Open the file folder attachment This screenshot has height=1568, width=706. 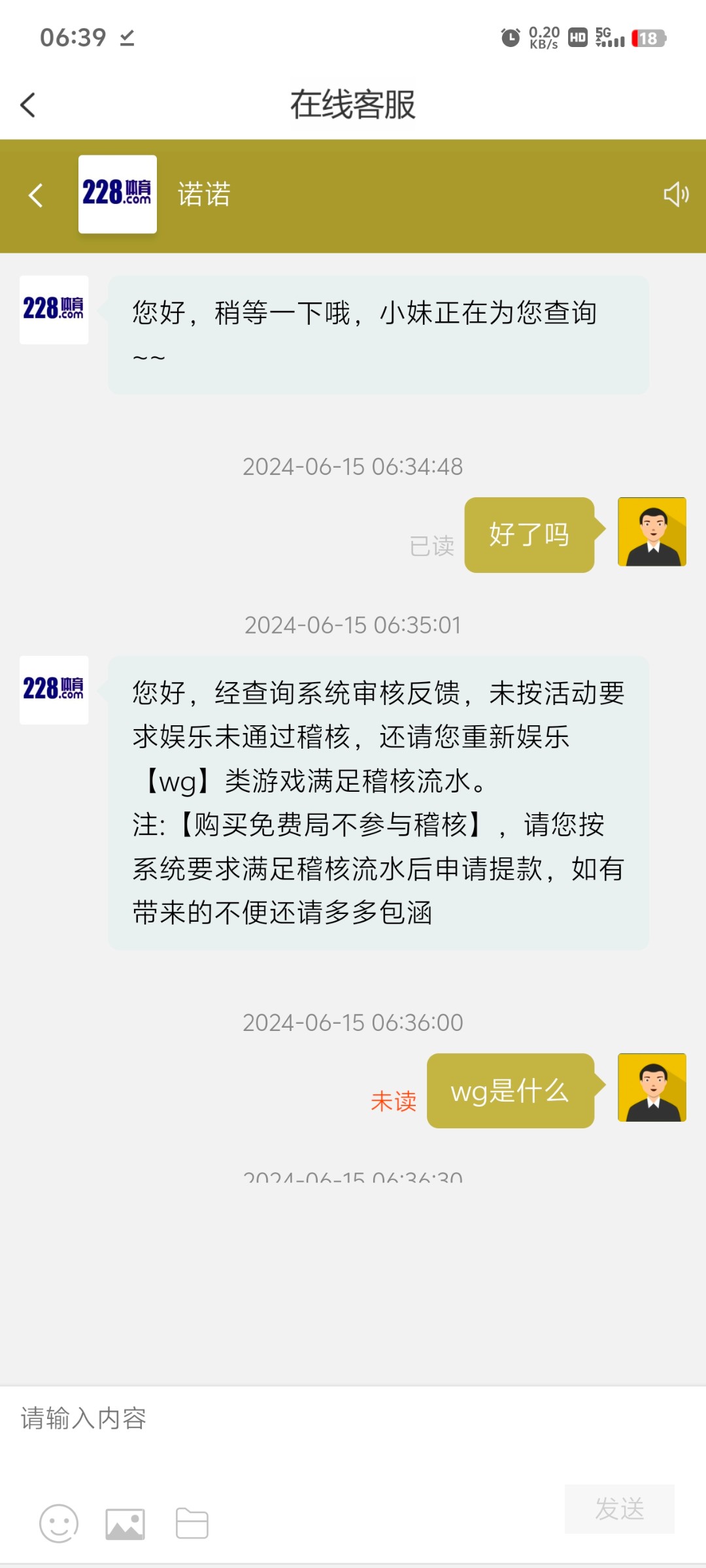[192, 1524]
